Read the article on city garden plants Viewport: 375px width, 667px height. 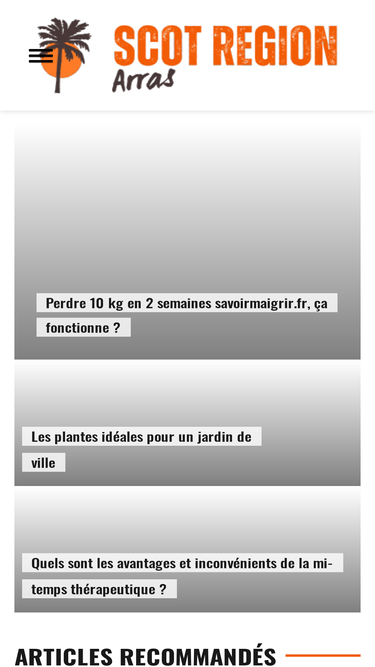(142, 449)
